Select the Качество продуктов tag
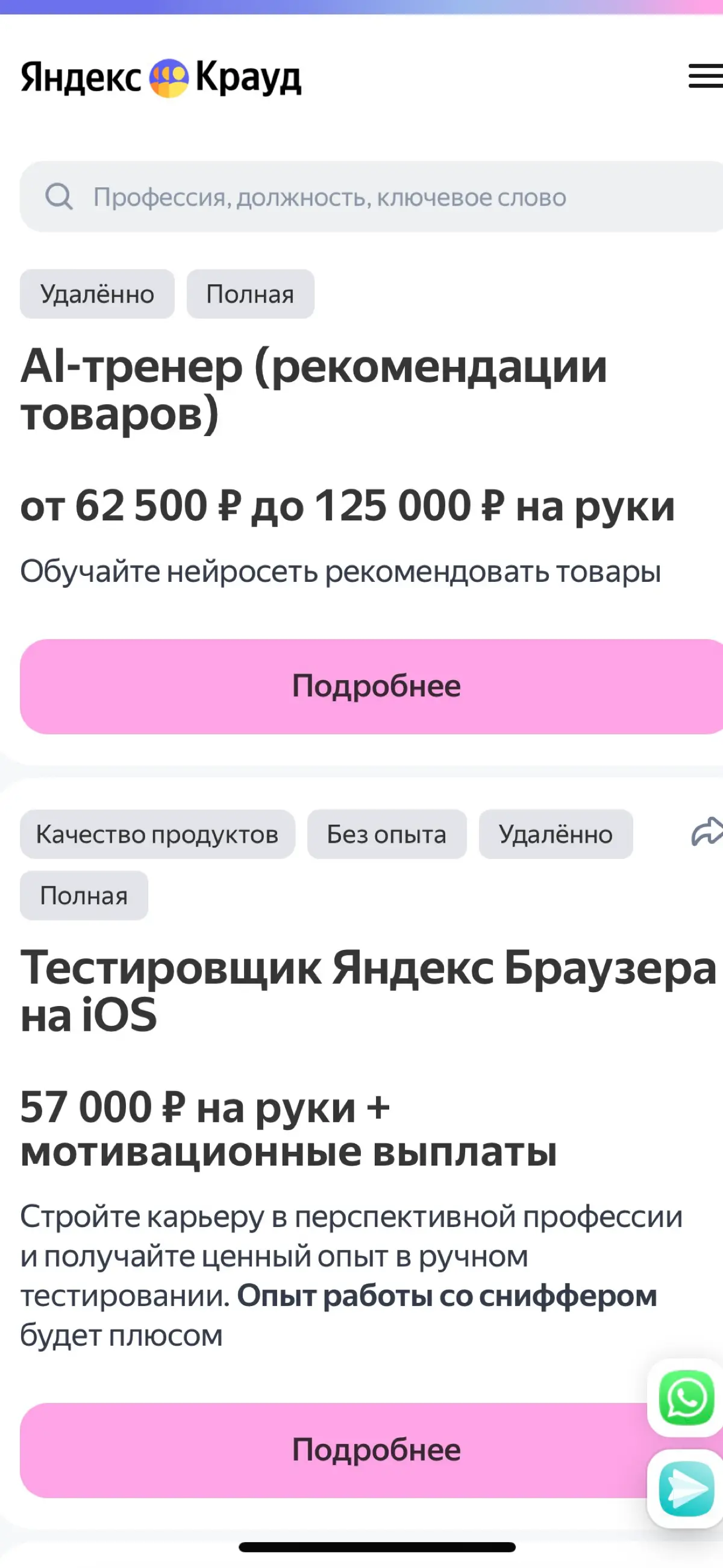The width and height of the screenshot is (723, 1568). pyautogui.click(x=157, y=834)
